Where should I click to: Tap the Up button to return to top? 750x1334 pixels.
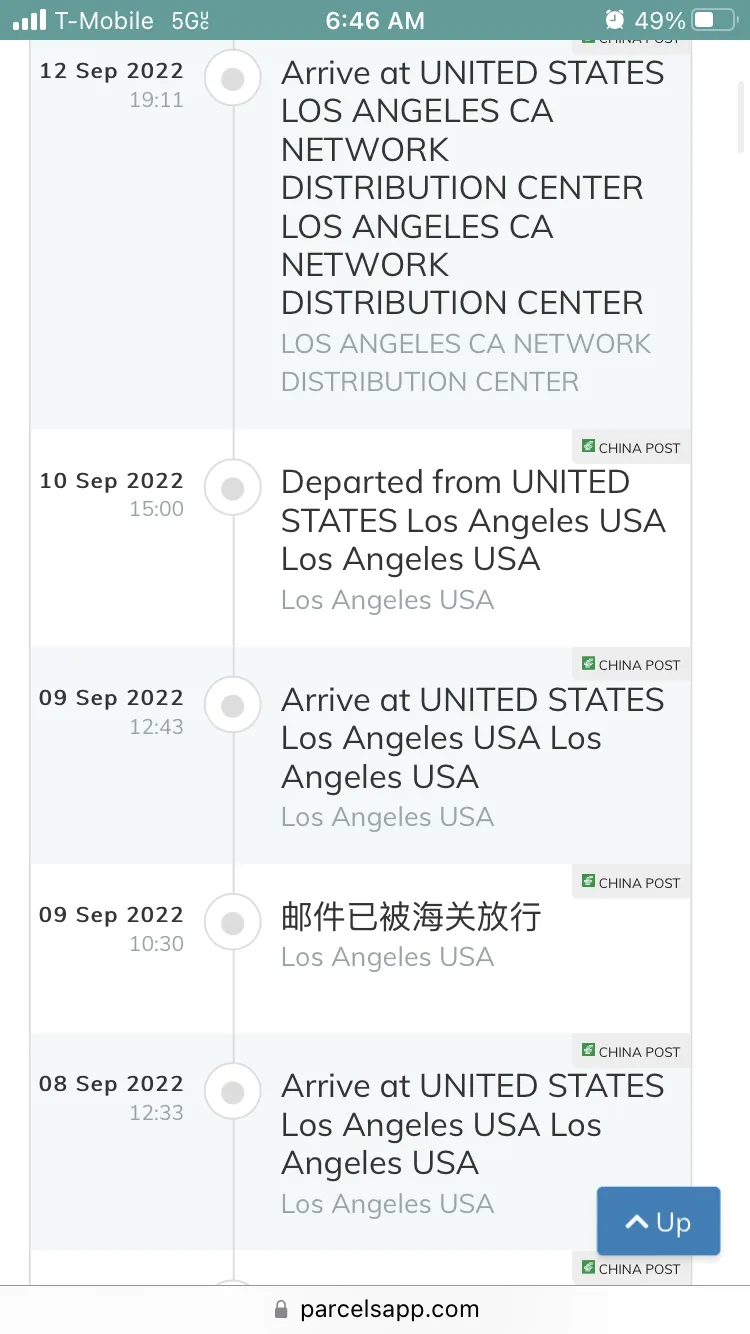[658, 1221]
